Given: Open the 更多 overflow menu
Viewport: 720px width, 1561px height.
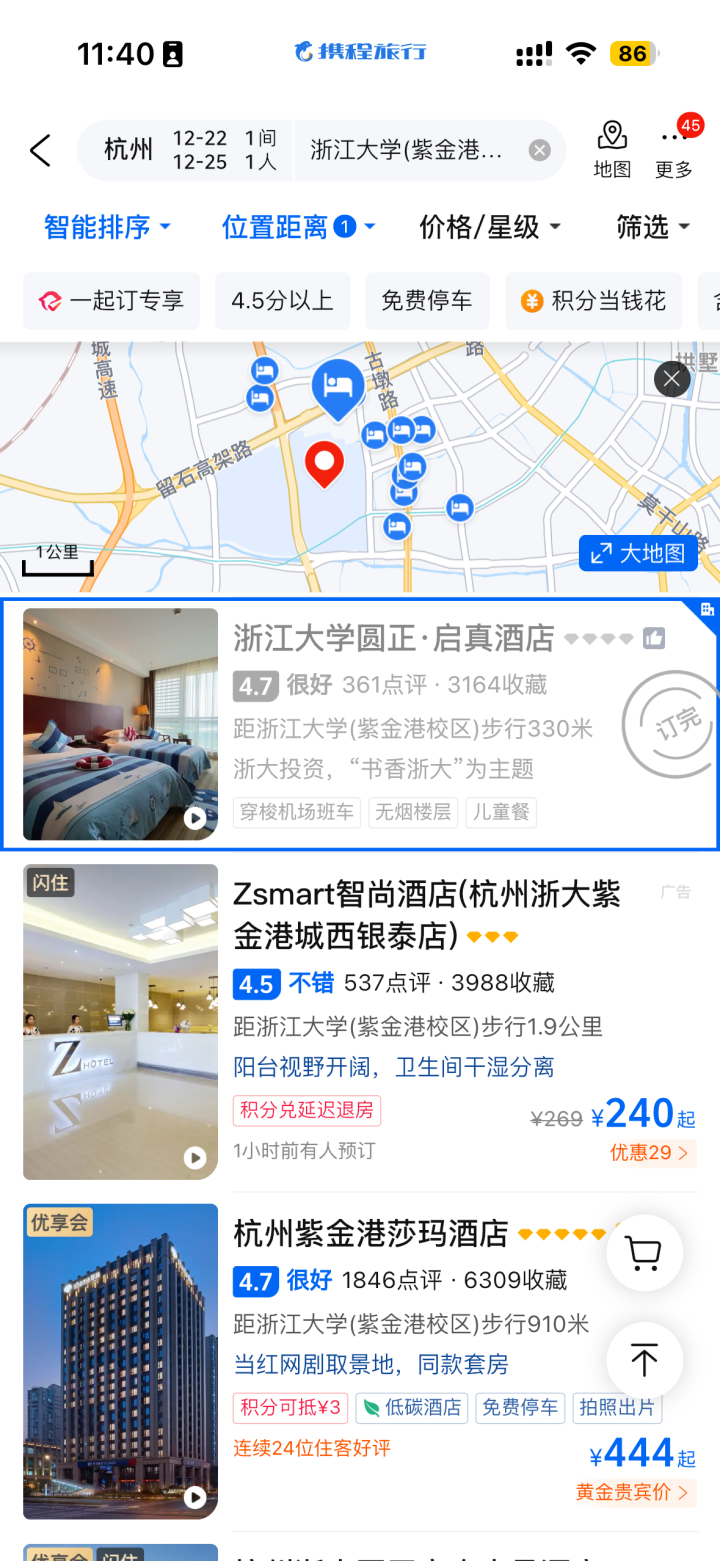Looking at the screenshot, I should (x=673, y=150).
